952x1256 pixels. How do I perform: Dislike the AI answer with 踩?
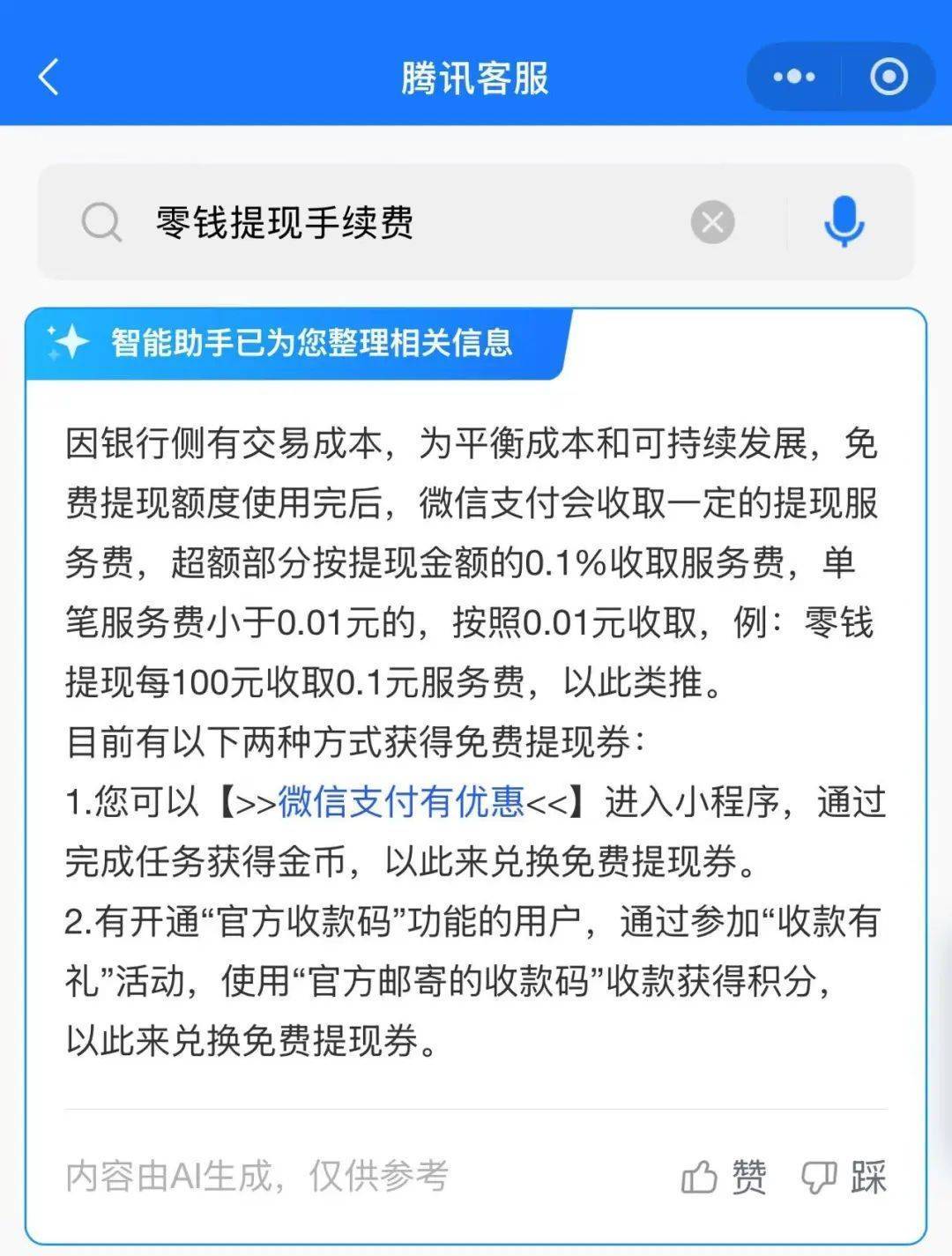[x=844, y=1178]
